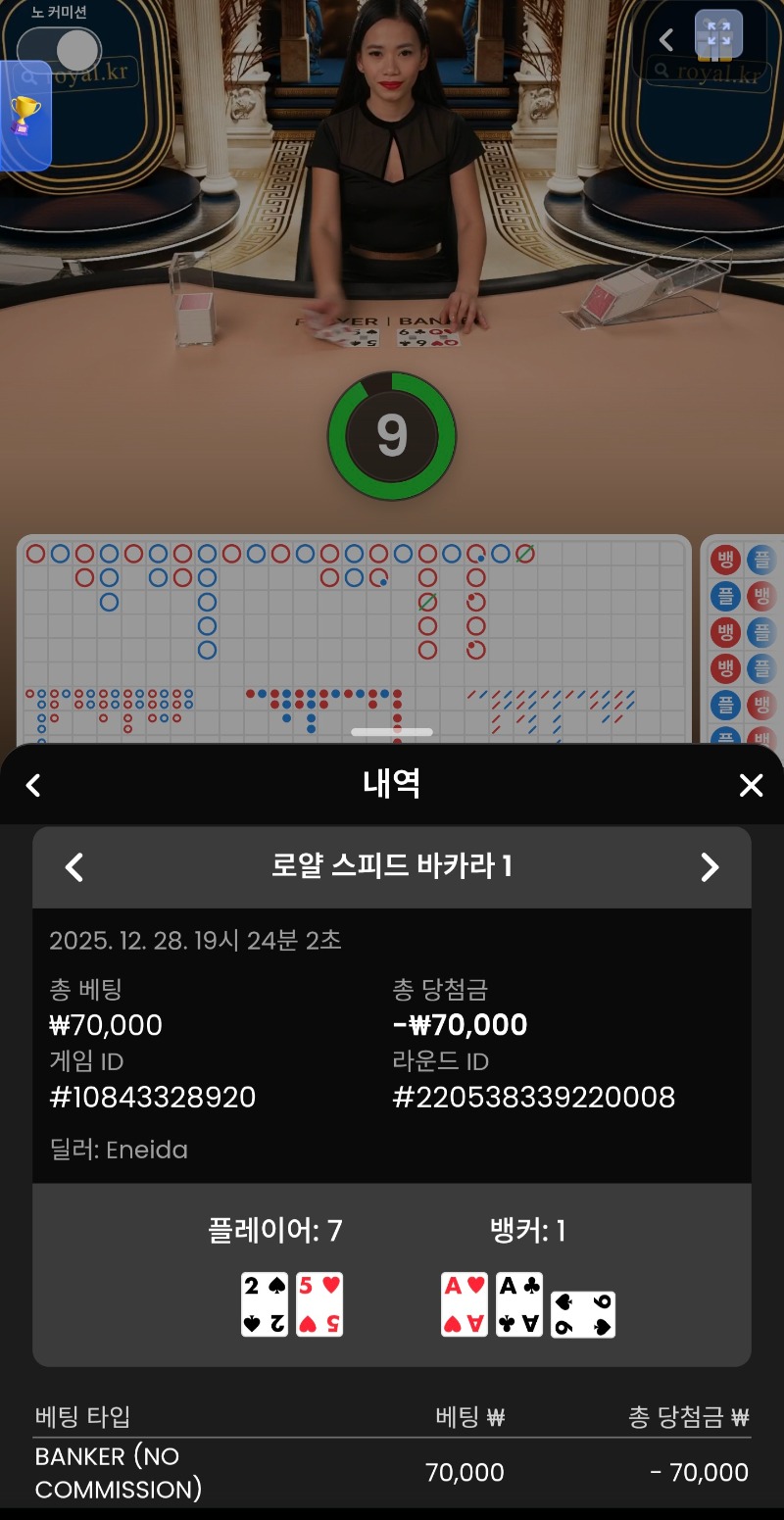Tap the collapse arrow beside fullscreen icon
The height and width of the screenshot is (1520, 784).
[x=666, y=39]
